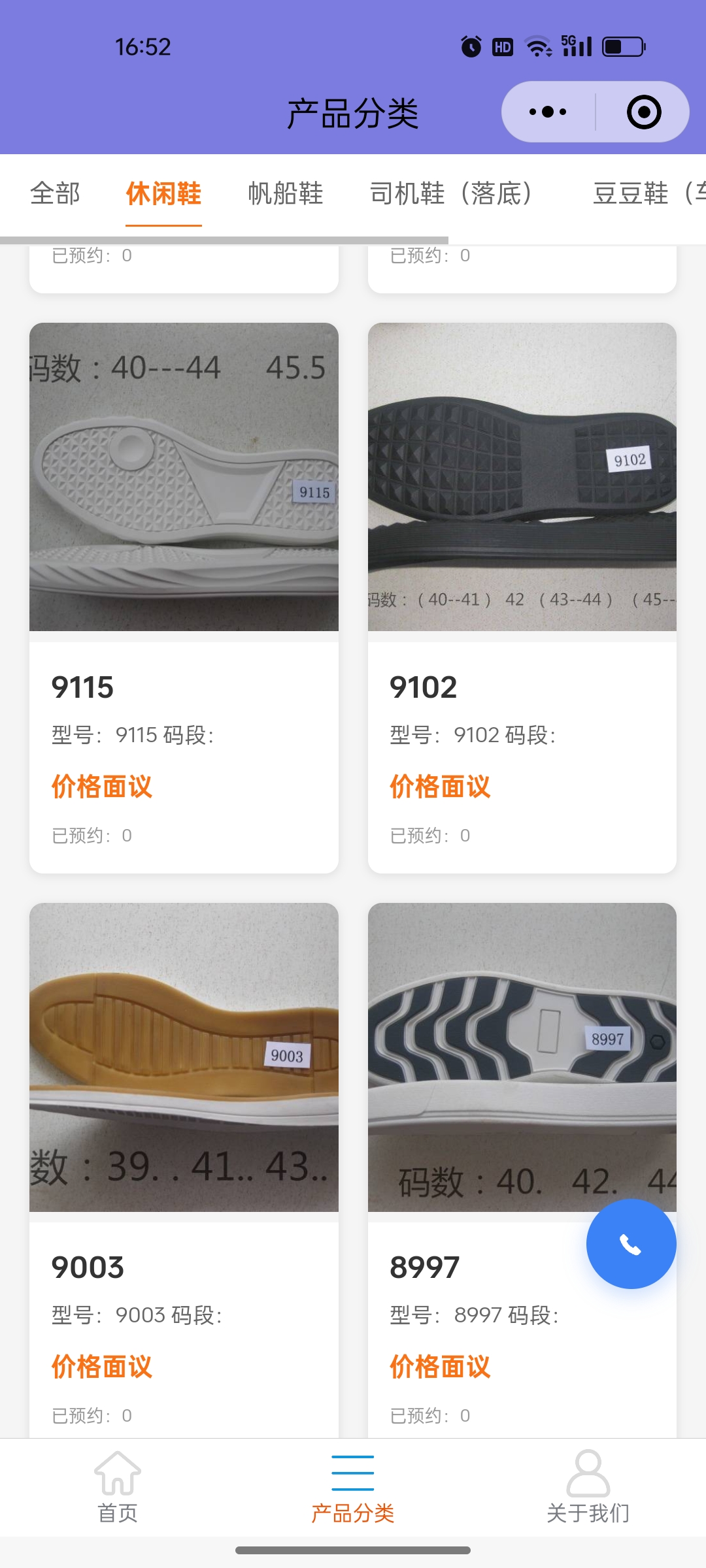Switch to 司机鞋（落底）category tab

[451, 193]
